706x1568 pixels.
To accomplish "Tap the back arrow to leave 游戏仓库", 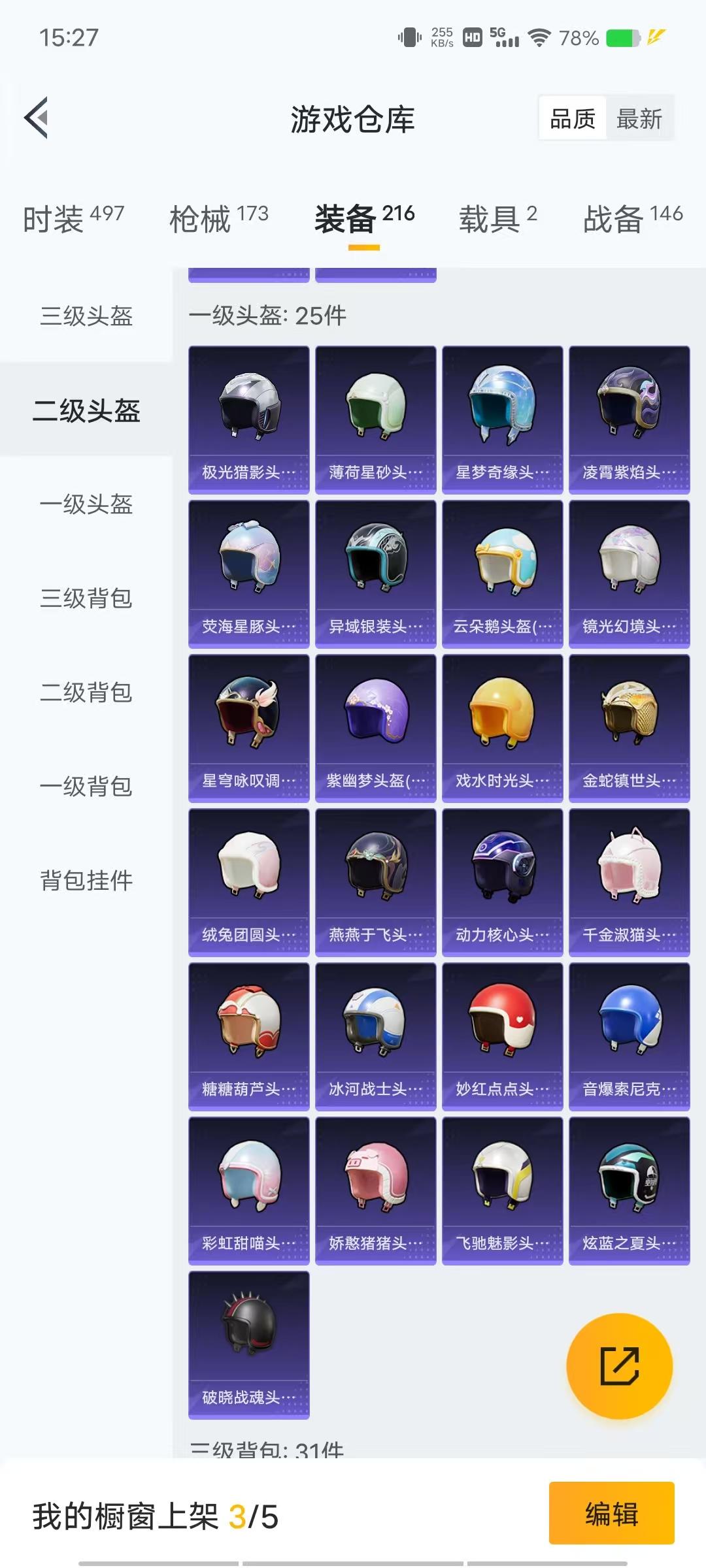I will [x=37, y=118].
